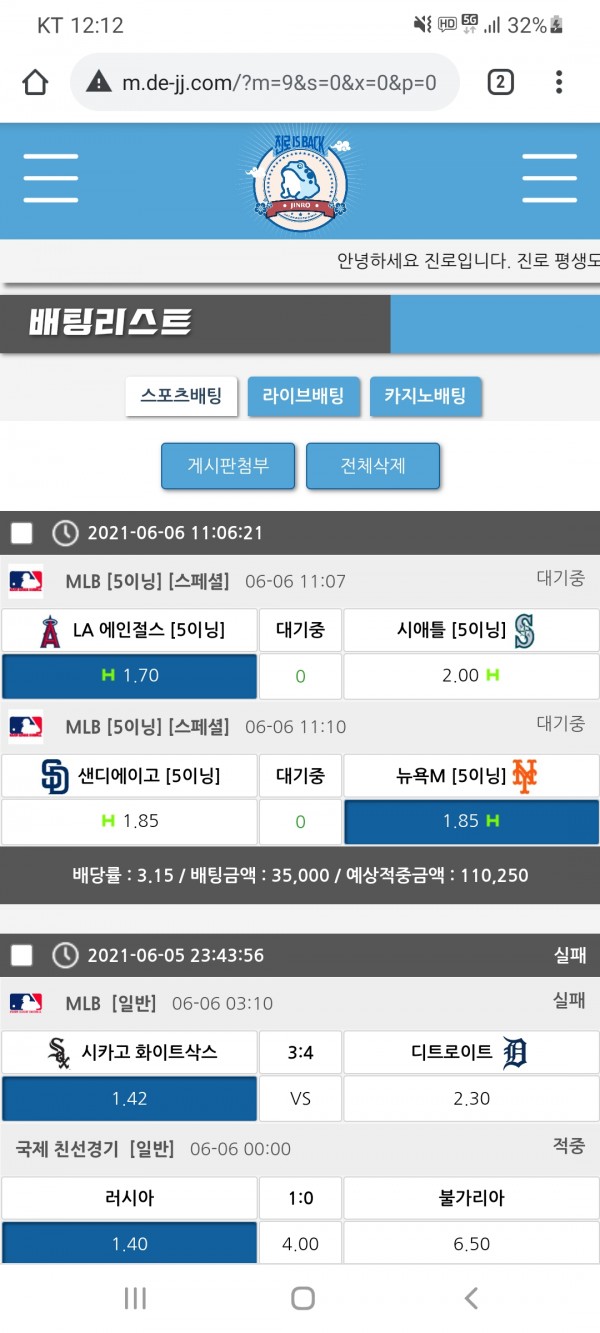This screenshot has height=1333, width=600.
Task: Check the box for 2021-06-06 11:06:21 bet
Action: click(x=22, y=533)
